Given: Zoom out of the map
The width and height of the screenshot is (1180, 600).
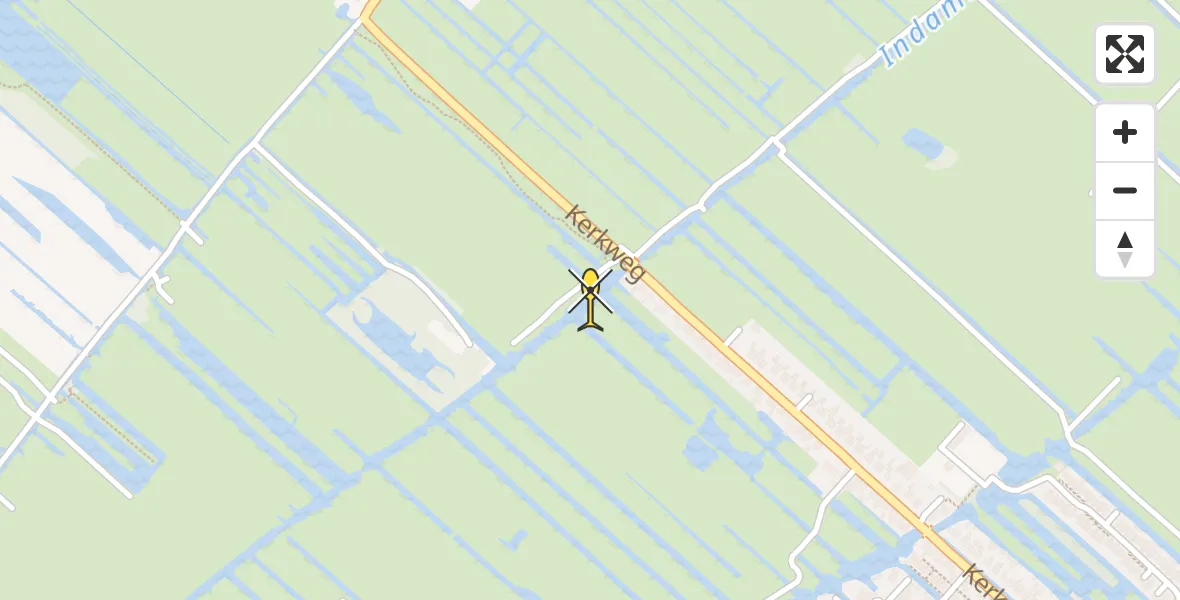Looking at the screenshot, I should [1124, 191].
